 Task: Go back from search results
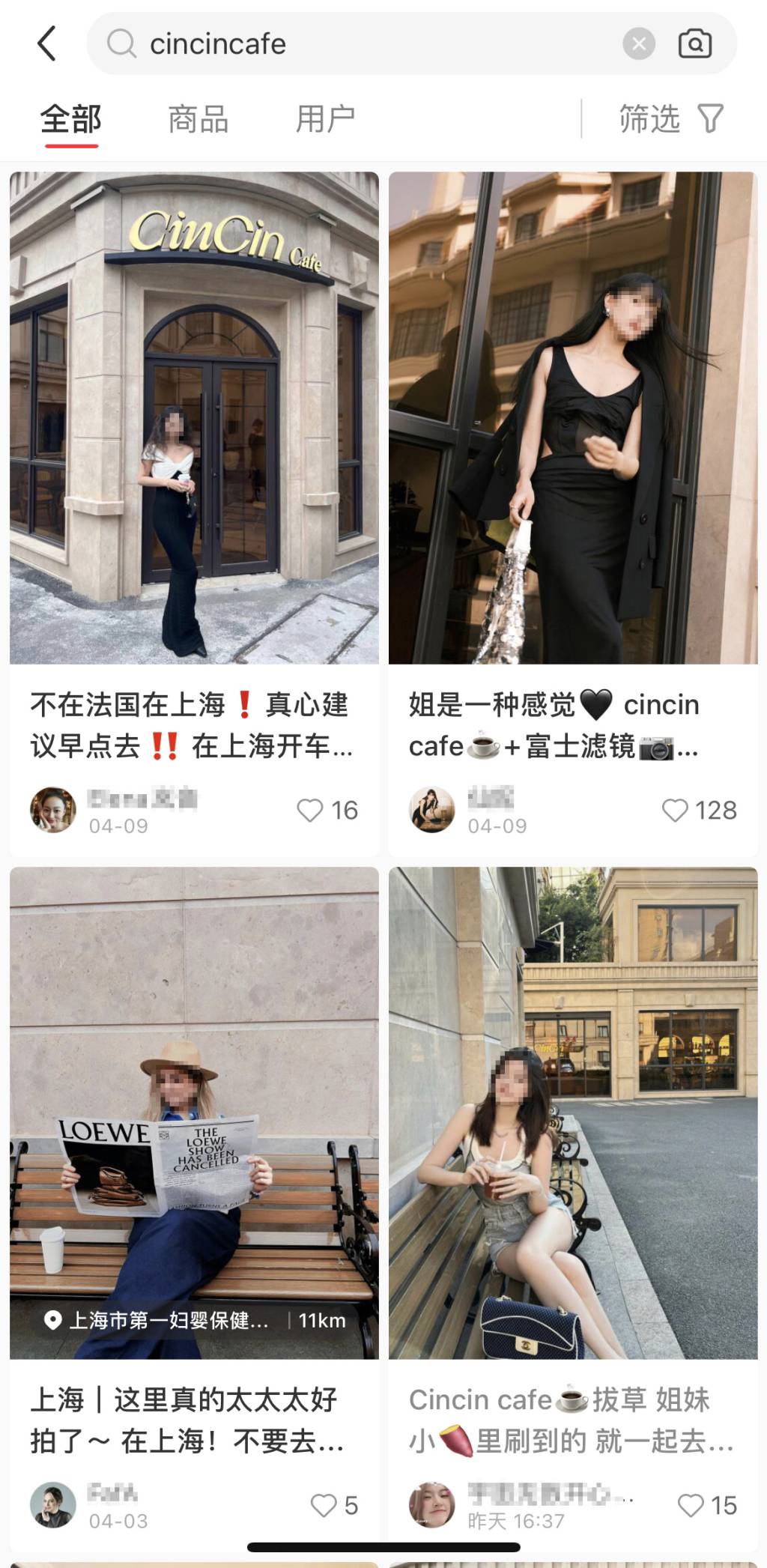click(x=46, y=43)
